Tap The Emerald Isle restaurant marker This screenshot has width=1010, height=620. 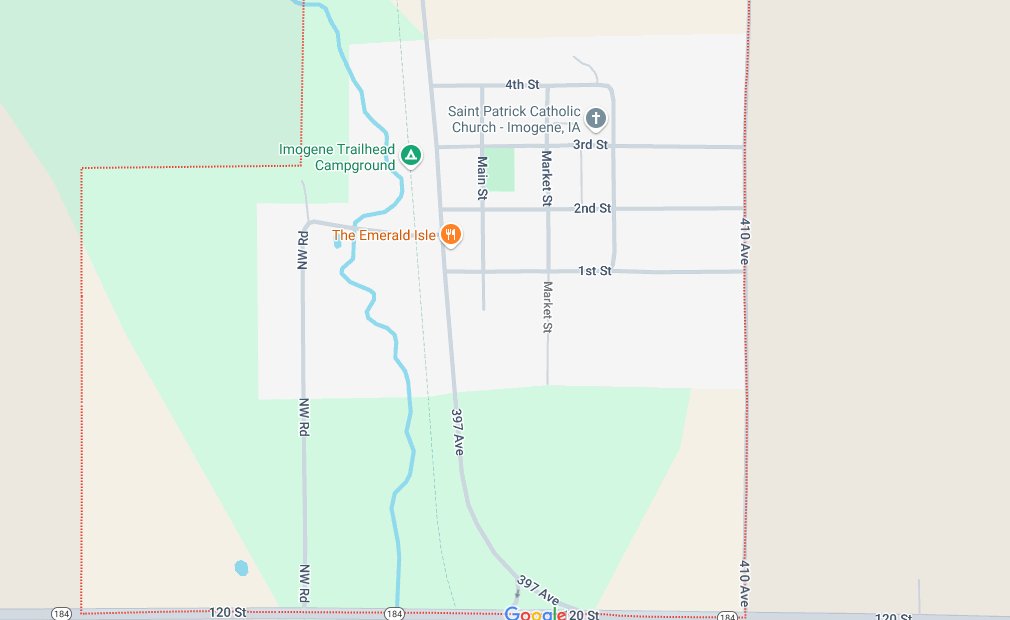coord(451,235)
